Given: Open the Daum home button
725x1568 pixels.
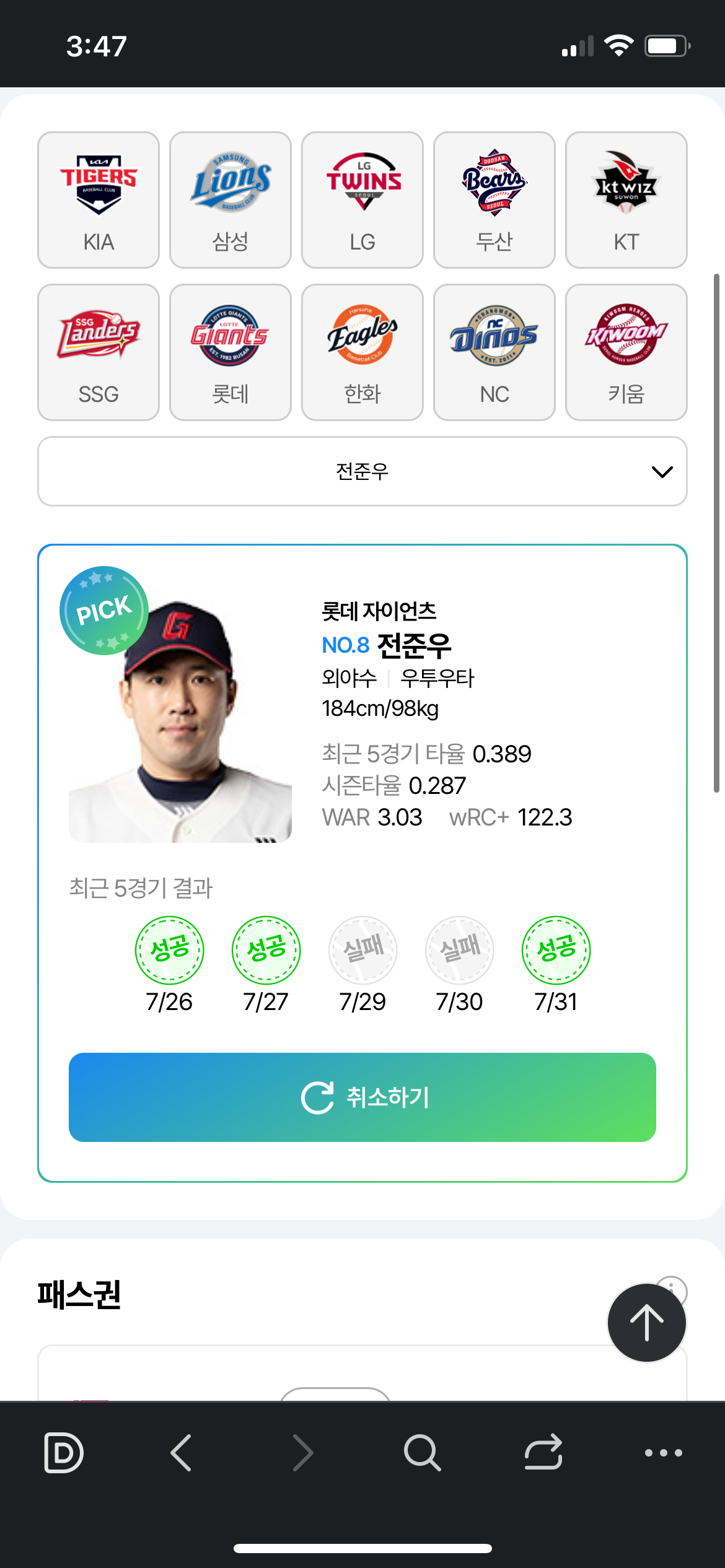Looking at the screenshot, I should [x=63, y=1452].
